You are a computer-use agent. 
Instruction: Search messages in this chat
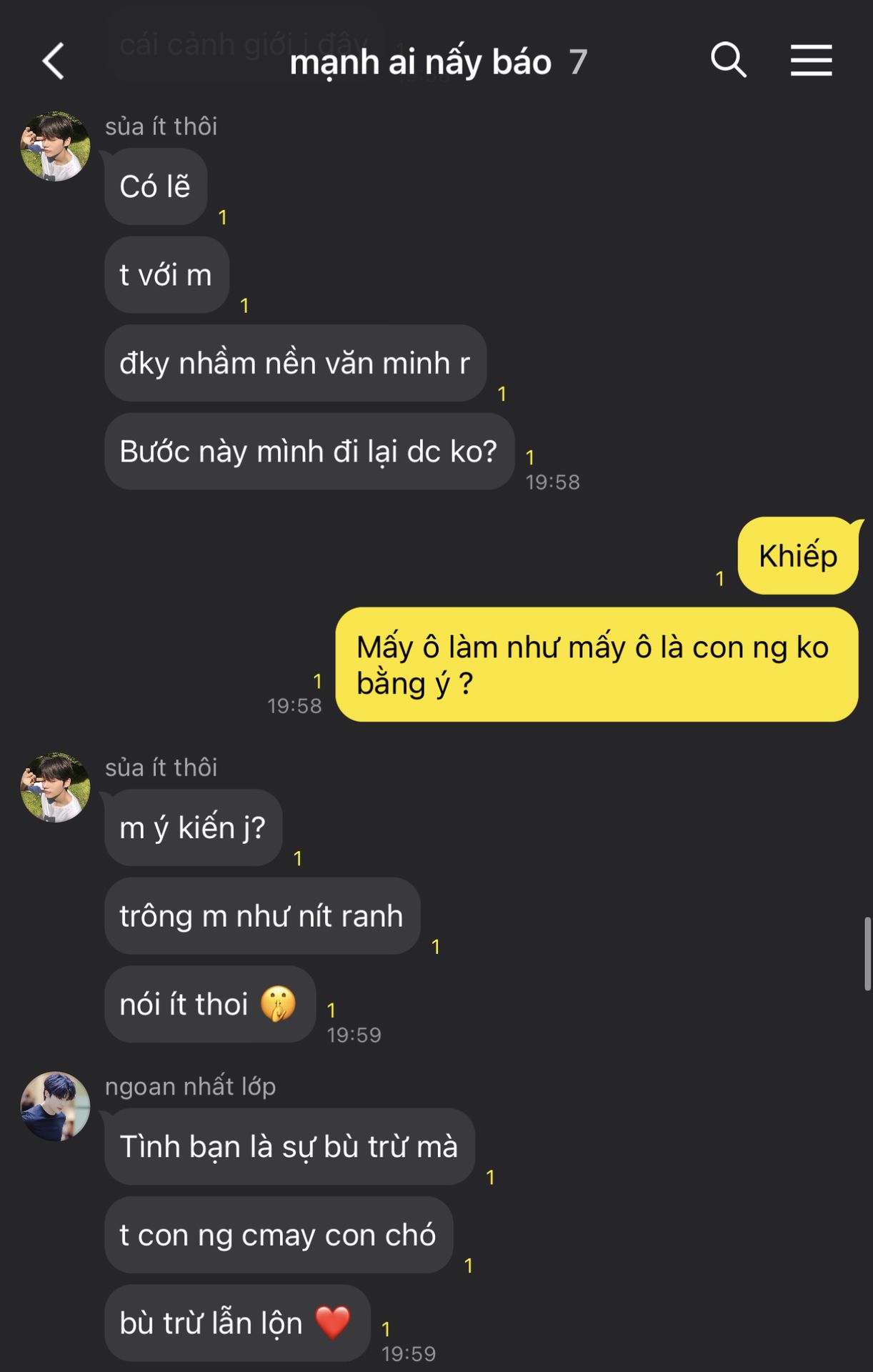click(x=728, y=60)
